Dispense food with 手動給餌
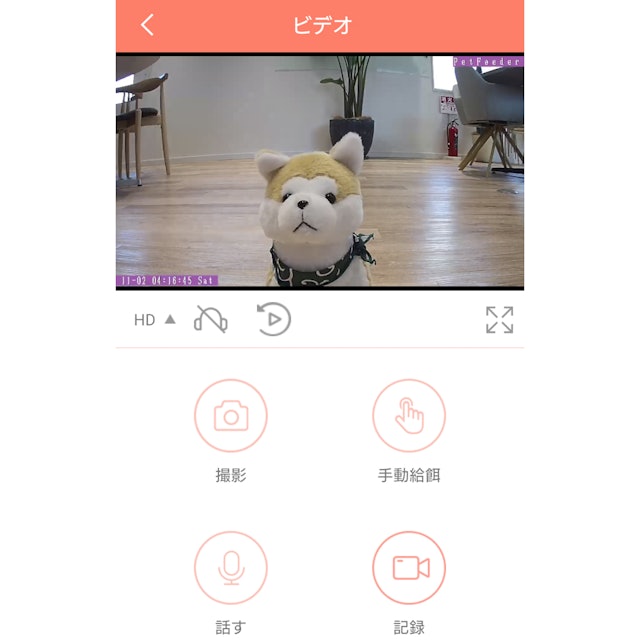 (409, 416)
